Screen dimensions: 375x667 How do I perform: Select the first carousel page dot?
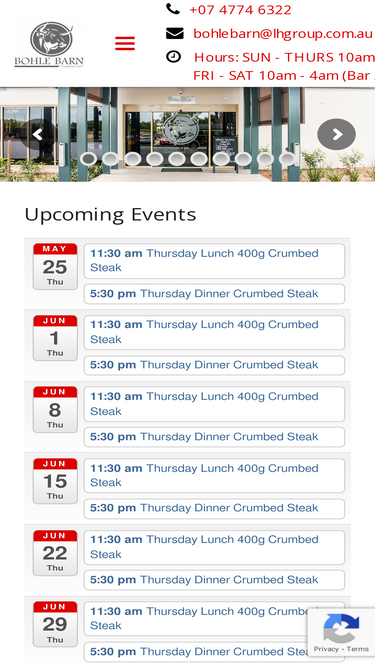(88, 159)
